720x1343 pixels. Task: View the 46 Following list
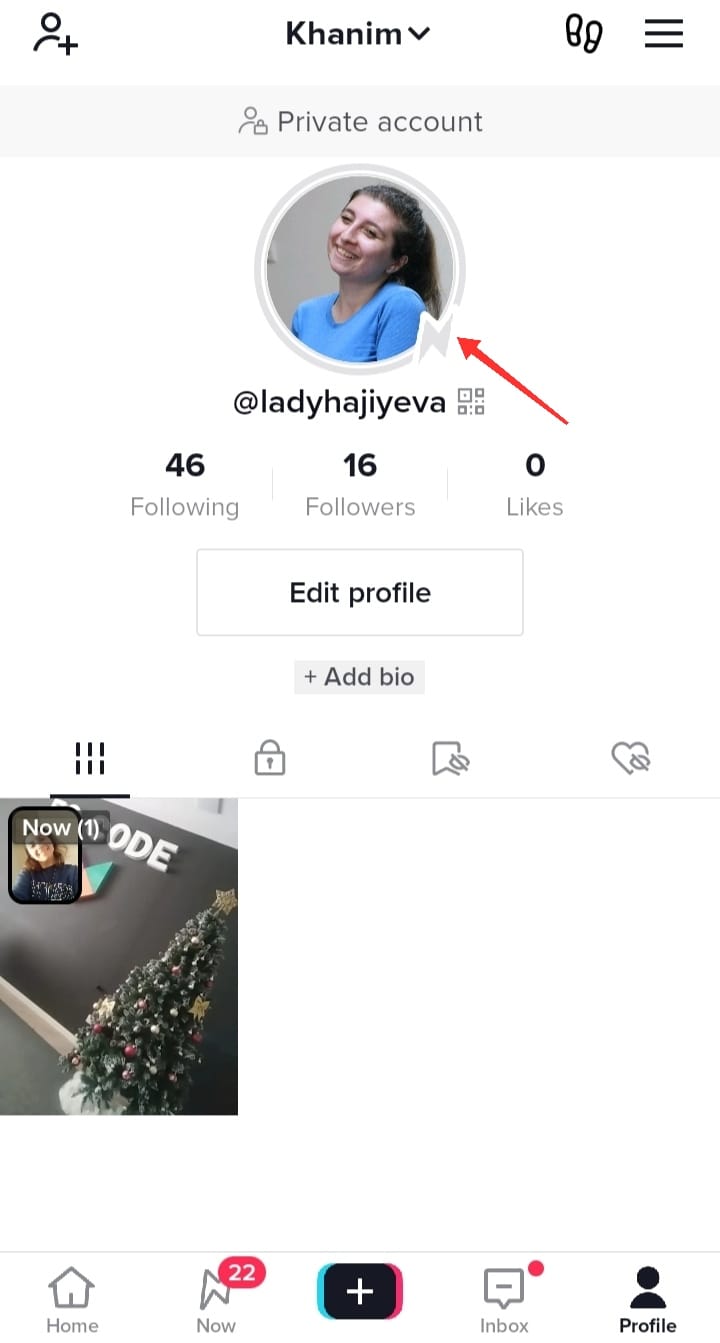tap(185, 484)
